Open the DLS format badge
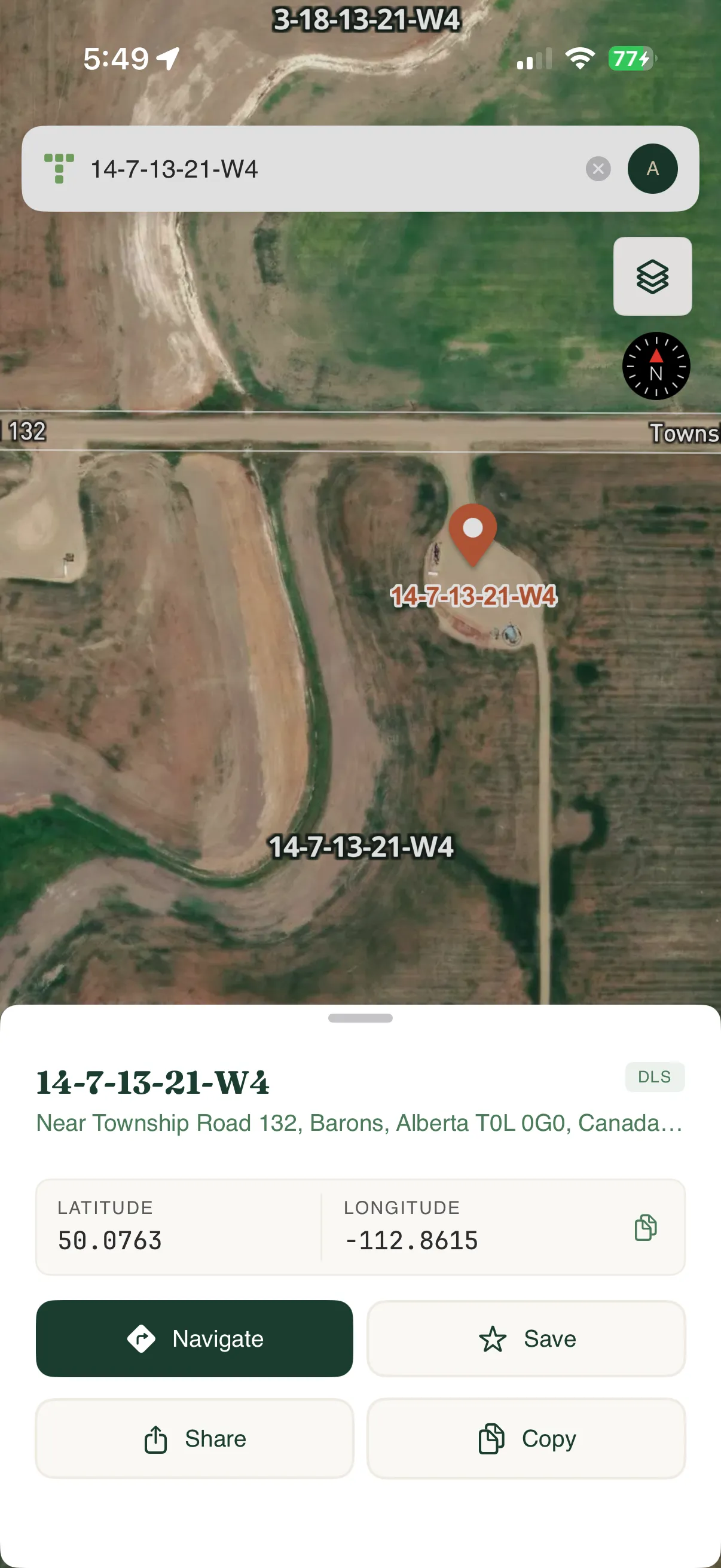This screenshot has width=721, height=1568. 655,1076
